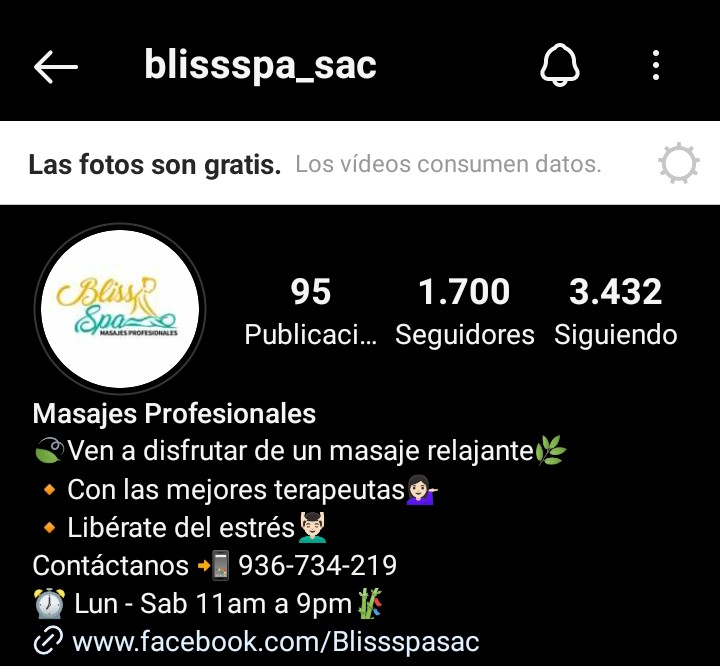Screen dimensions: 720x666
Task: Go back using the arrow icon
Action: point(56,67)
